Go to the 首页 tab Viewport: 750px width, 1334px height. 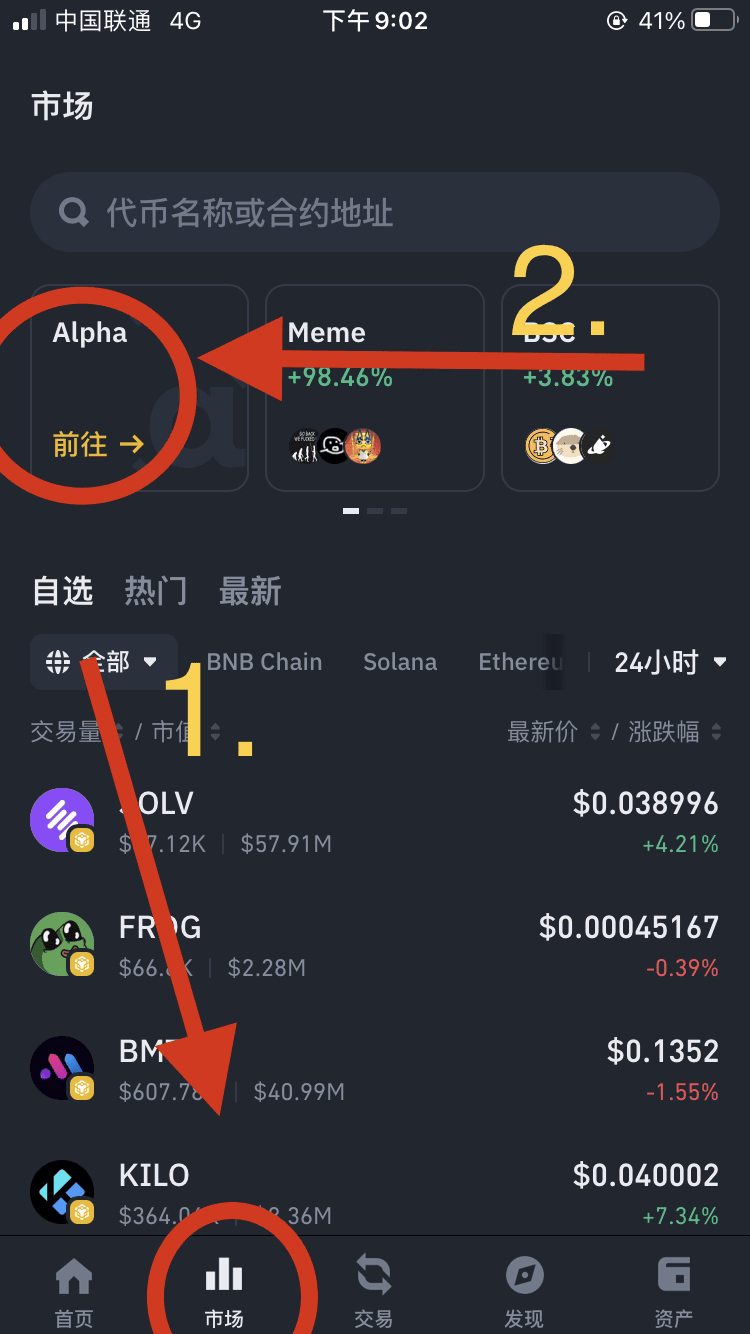tap(74, 1291)
